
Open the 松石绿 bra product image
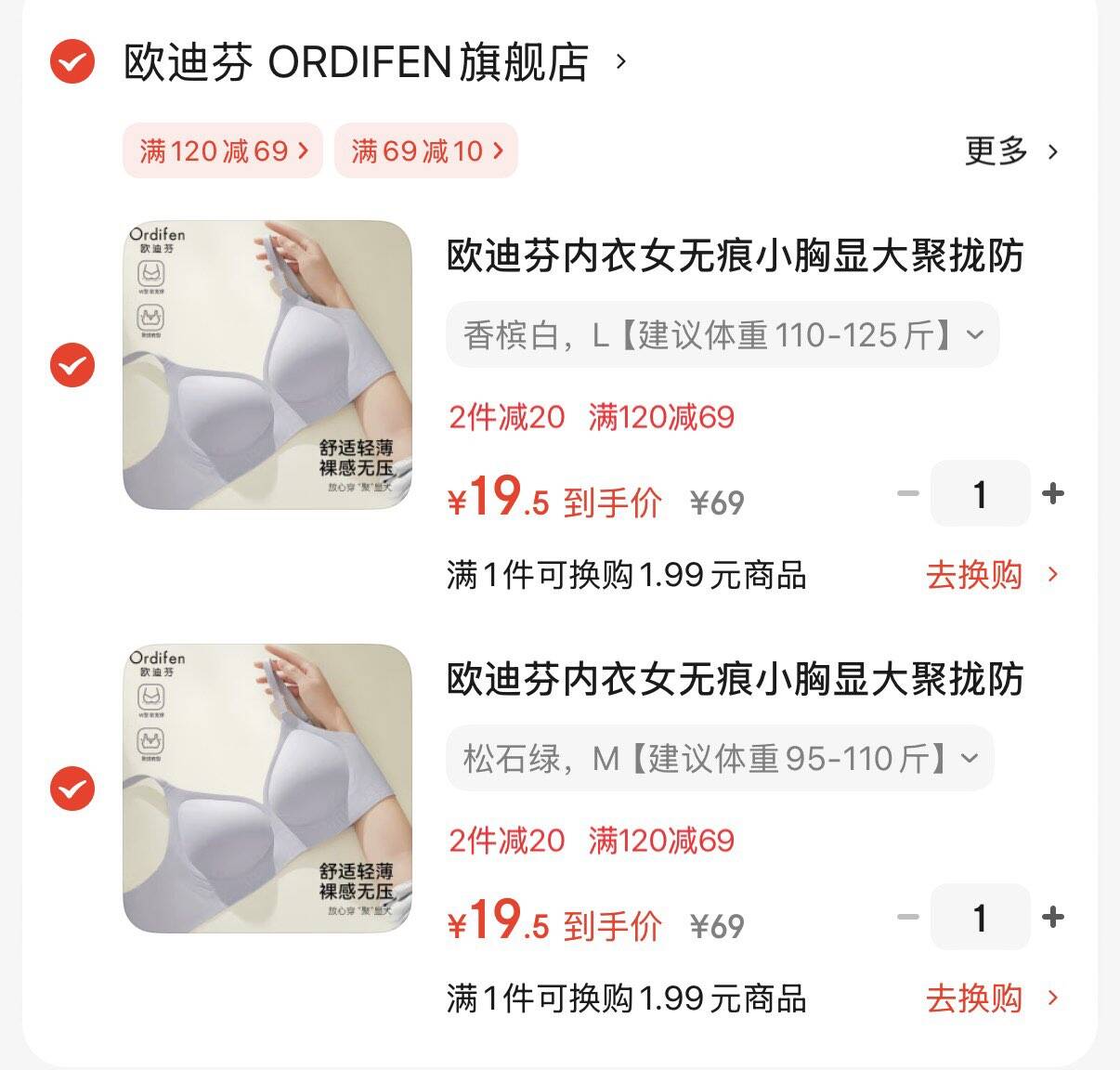pyautogui.click(x=267, y=789)
